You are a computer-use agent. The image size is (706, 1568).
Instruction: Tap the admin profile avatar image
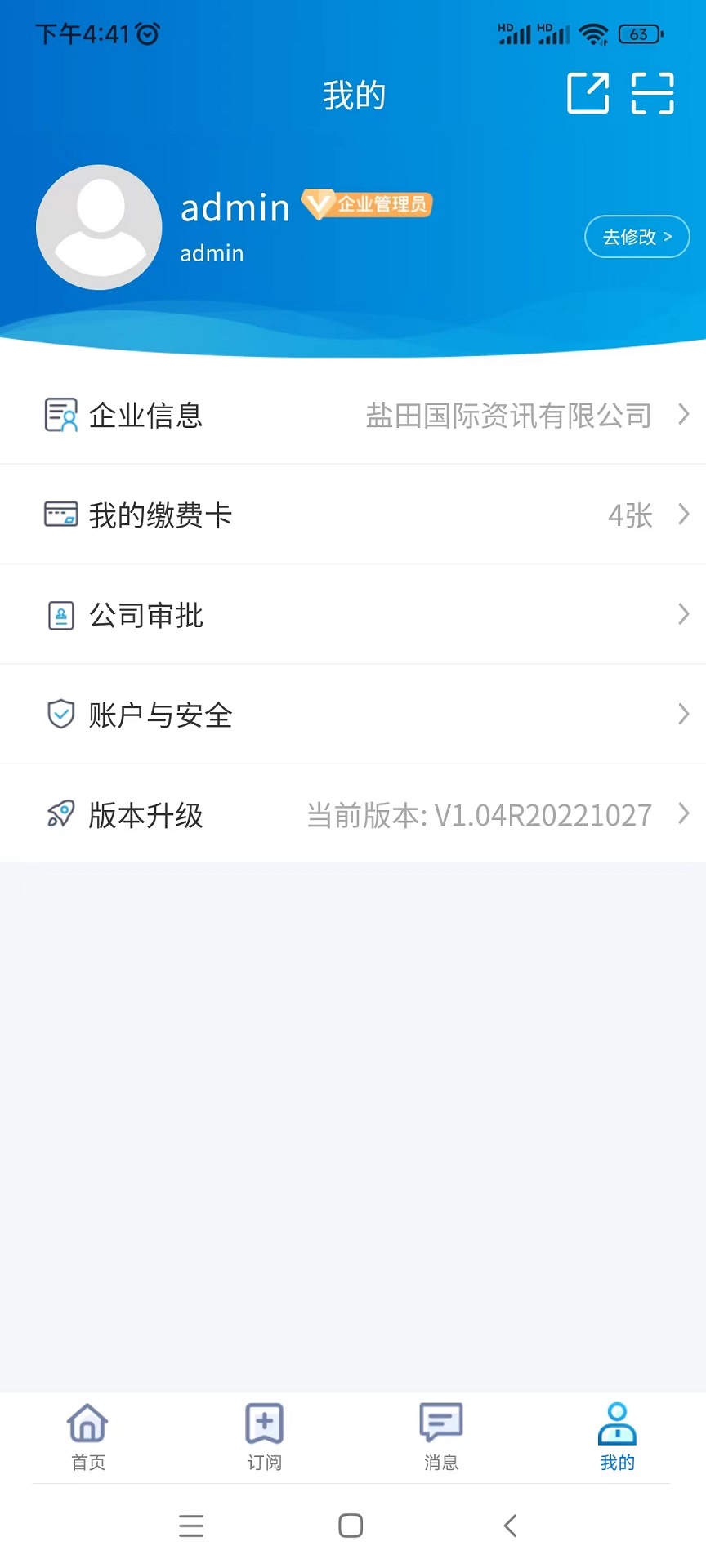98,227
